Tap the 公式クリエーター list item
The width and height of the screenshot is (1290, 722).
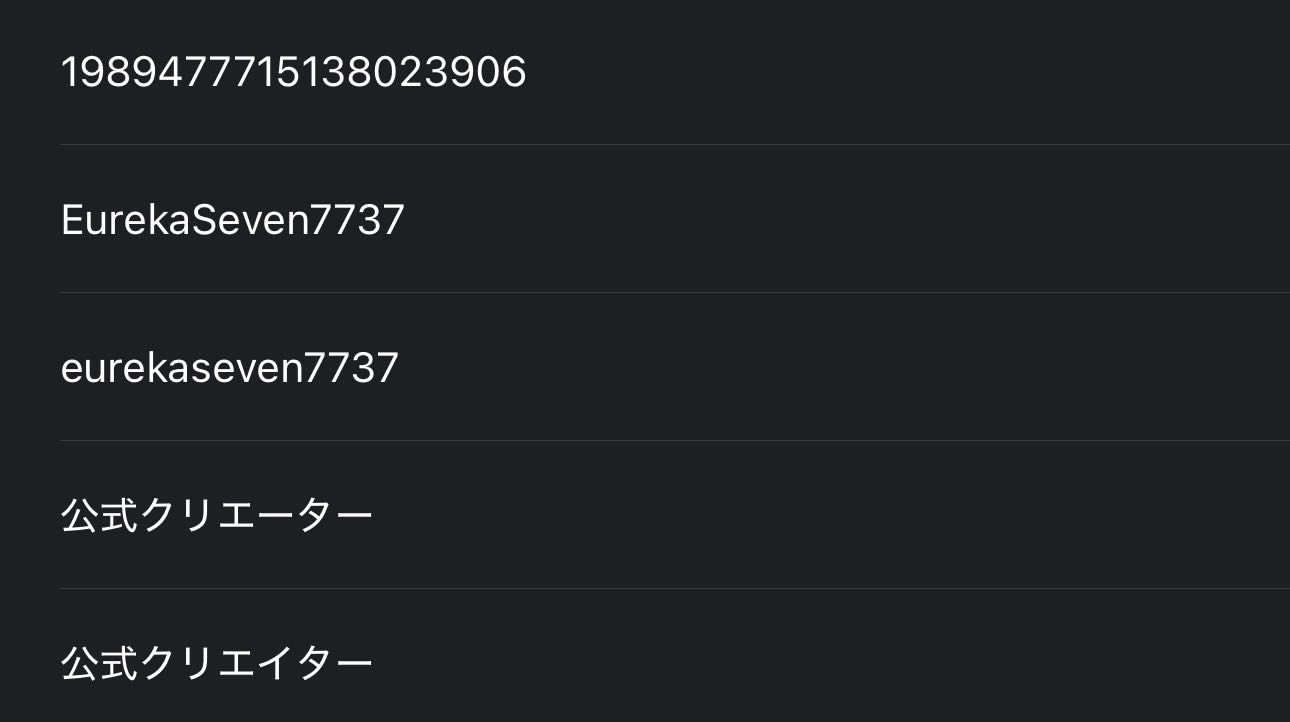click(x=217, y=516)
